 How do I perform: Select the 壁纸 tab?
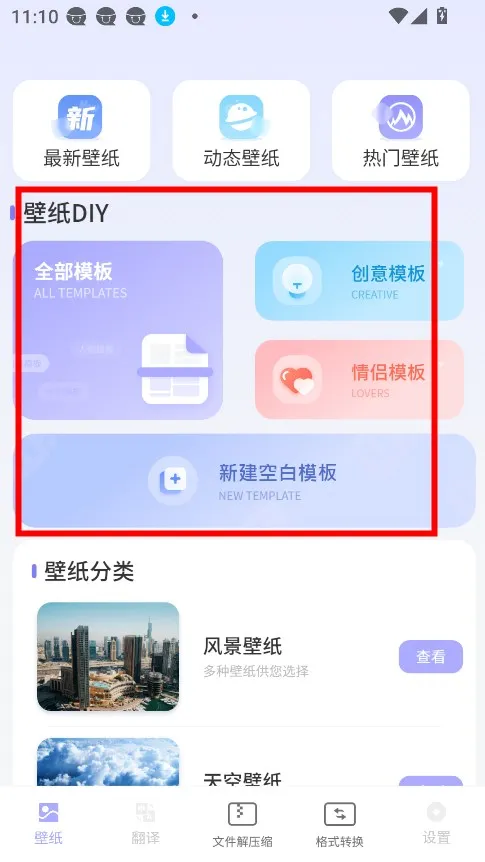pyautogui.click(x=48, y=824)
